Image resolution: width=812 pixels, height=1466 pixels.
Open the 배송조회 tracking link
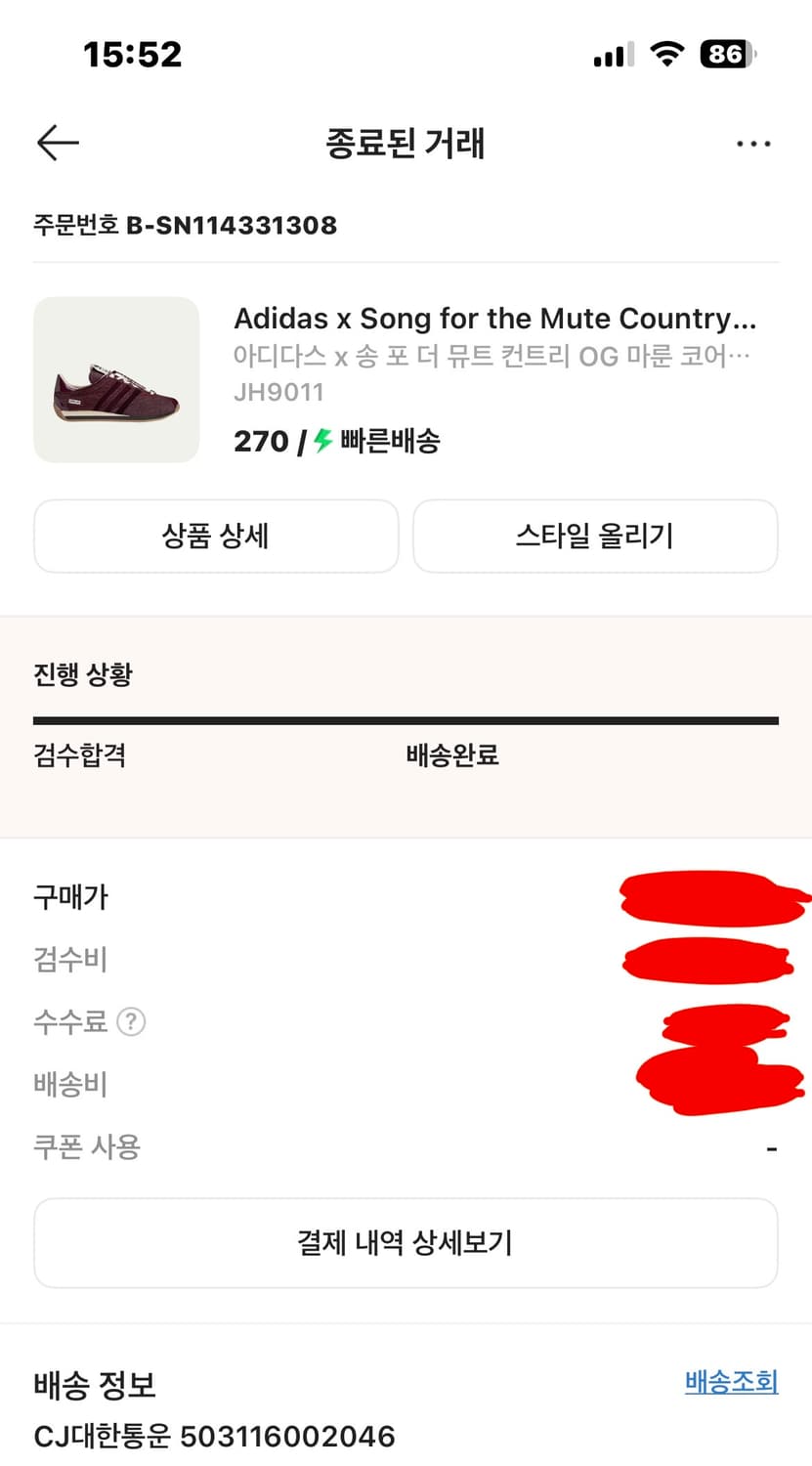tap(731, 1381)
